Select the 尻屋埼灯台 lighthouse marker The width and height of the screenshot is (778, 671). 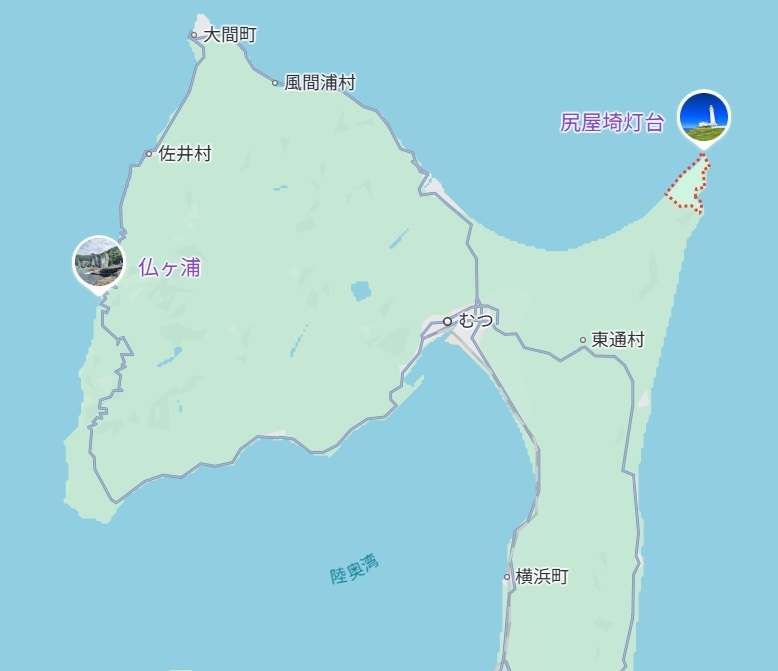tap(704, 117)
